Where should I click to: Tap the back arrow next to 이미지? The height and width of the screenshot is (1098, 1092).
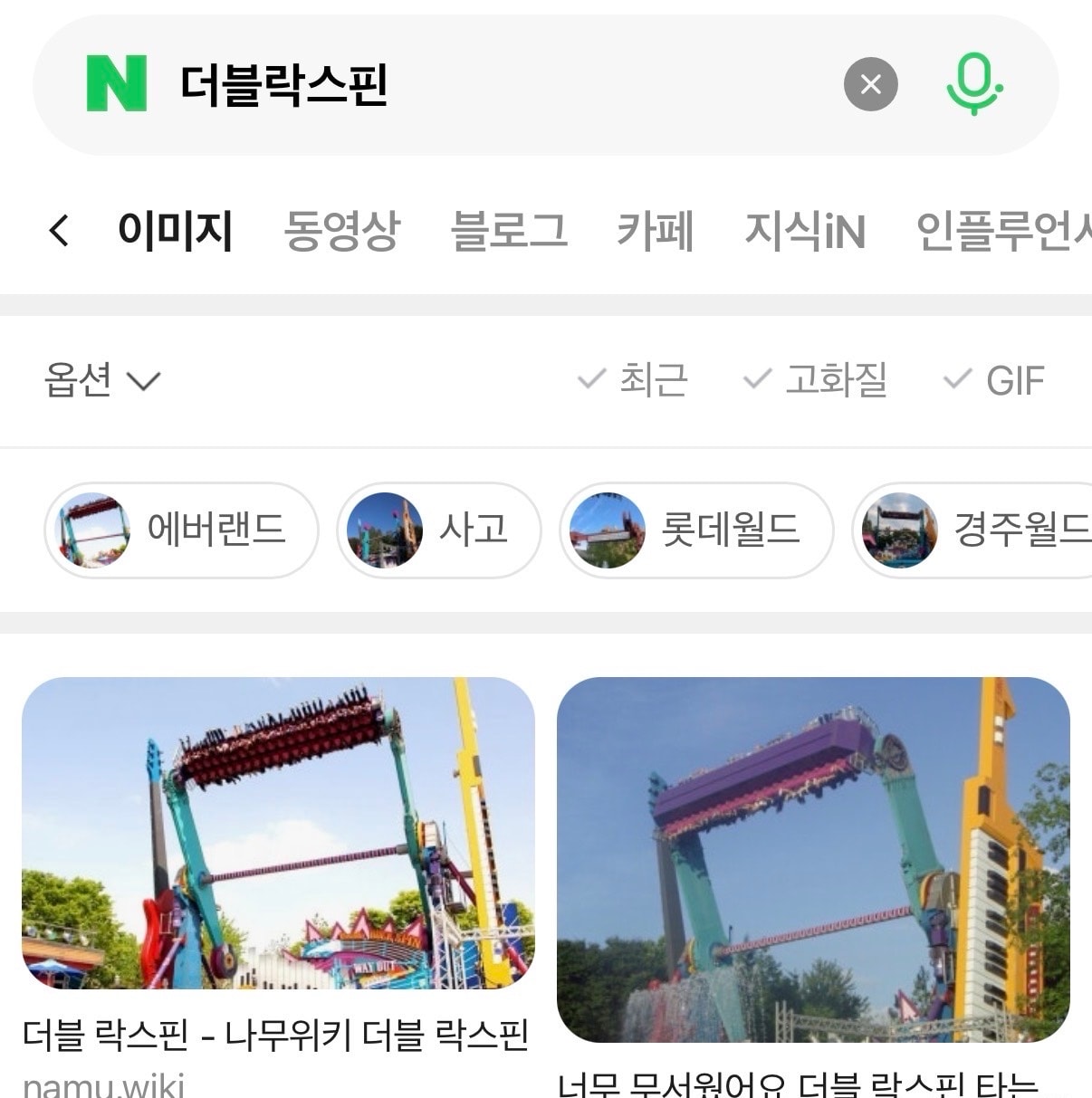coord(58,232)
